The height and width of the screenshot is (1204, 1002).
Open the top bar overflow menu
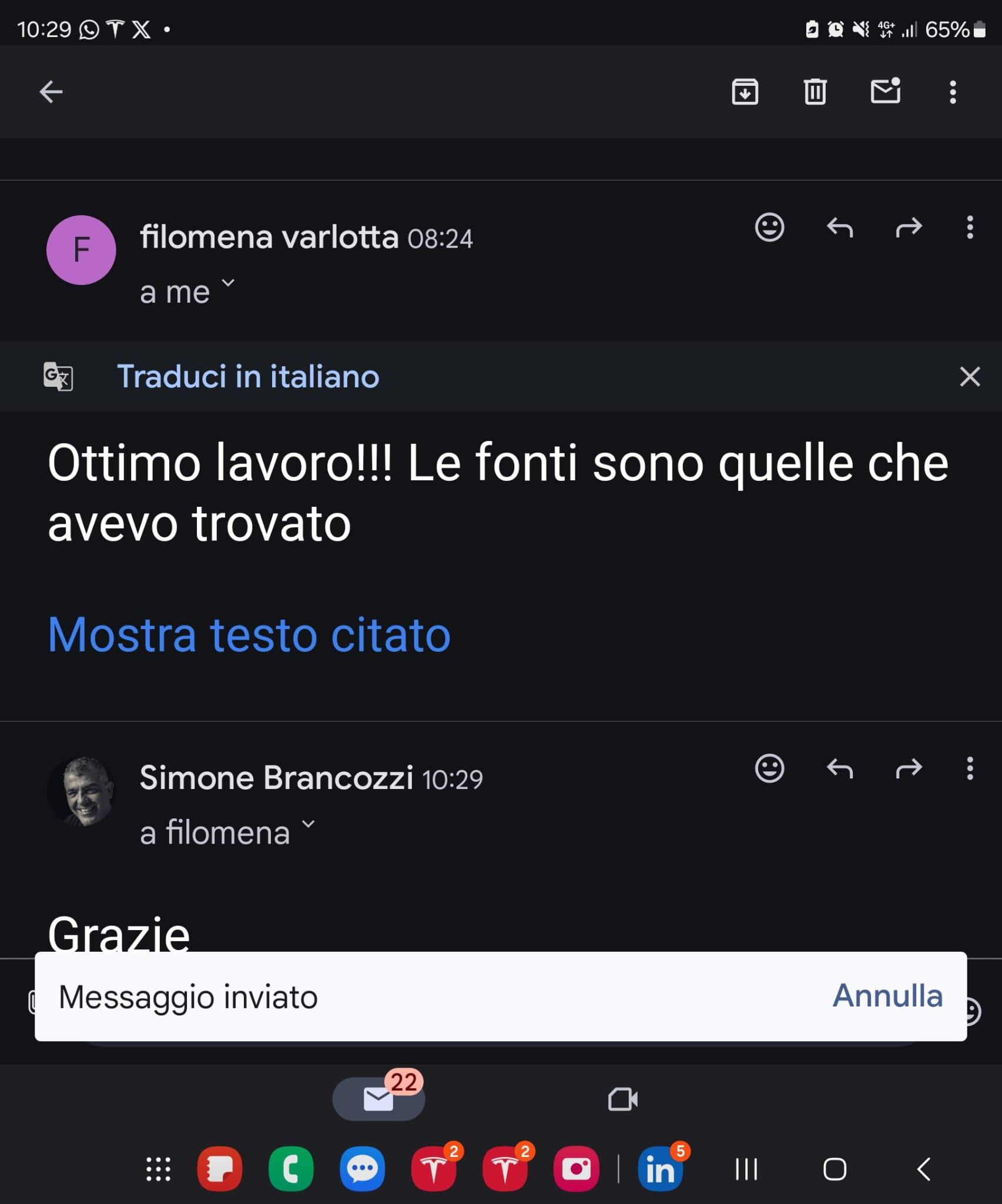tap(953, 92)
